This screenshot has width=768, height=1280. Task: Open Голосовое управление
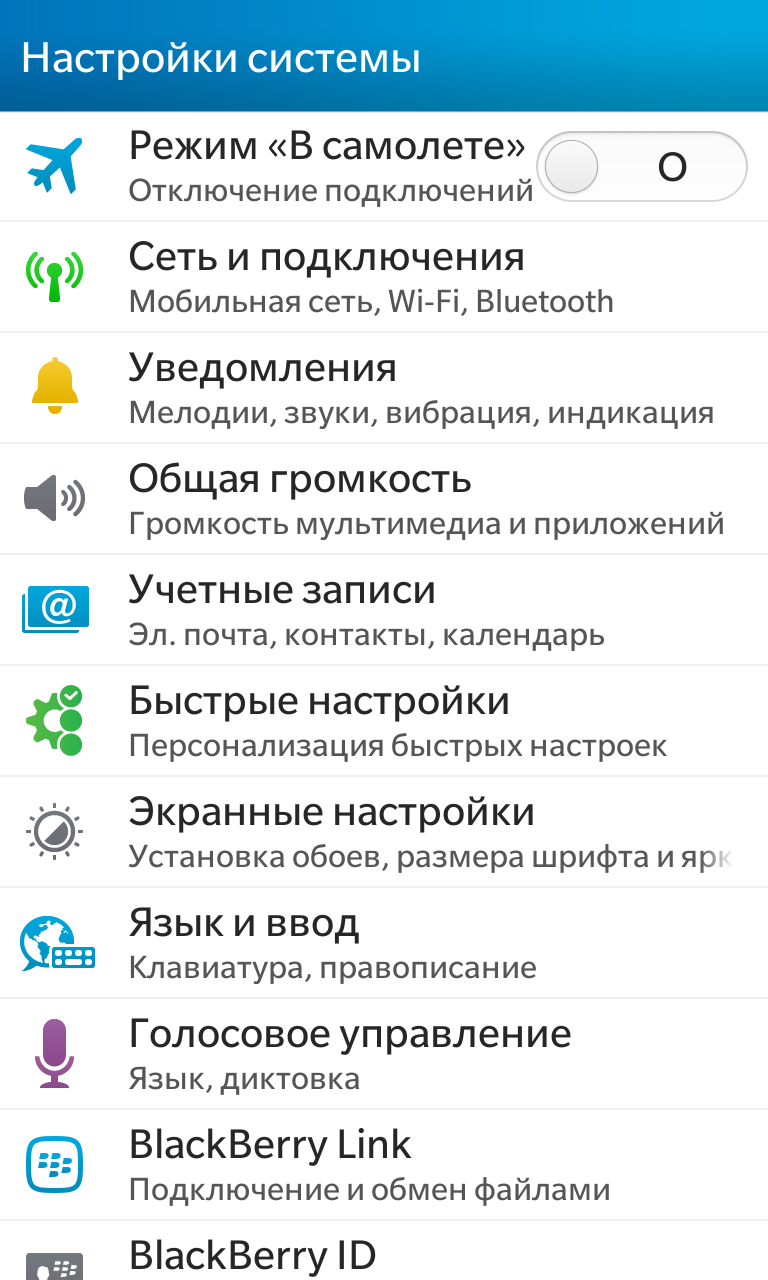pos(384,1054)
